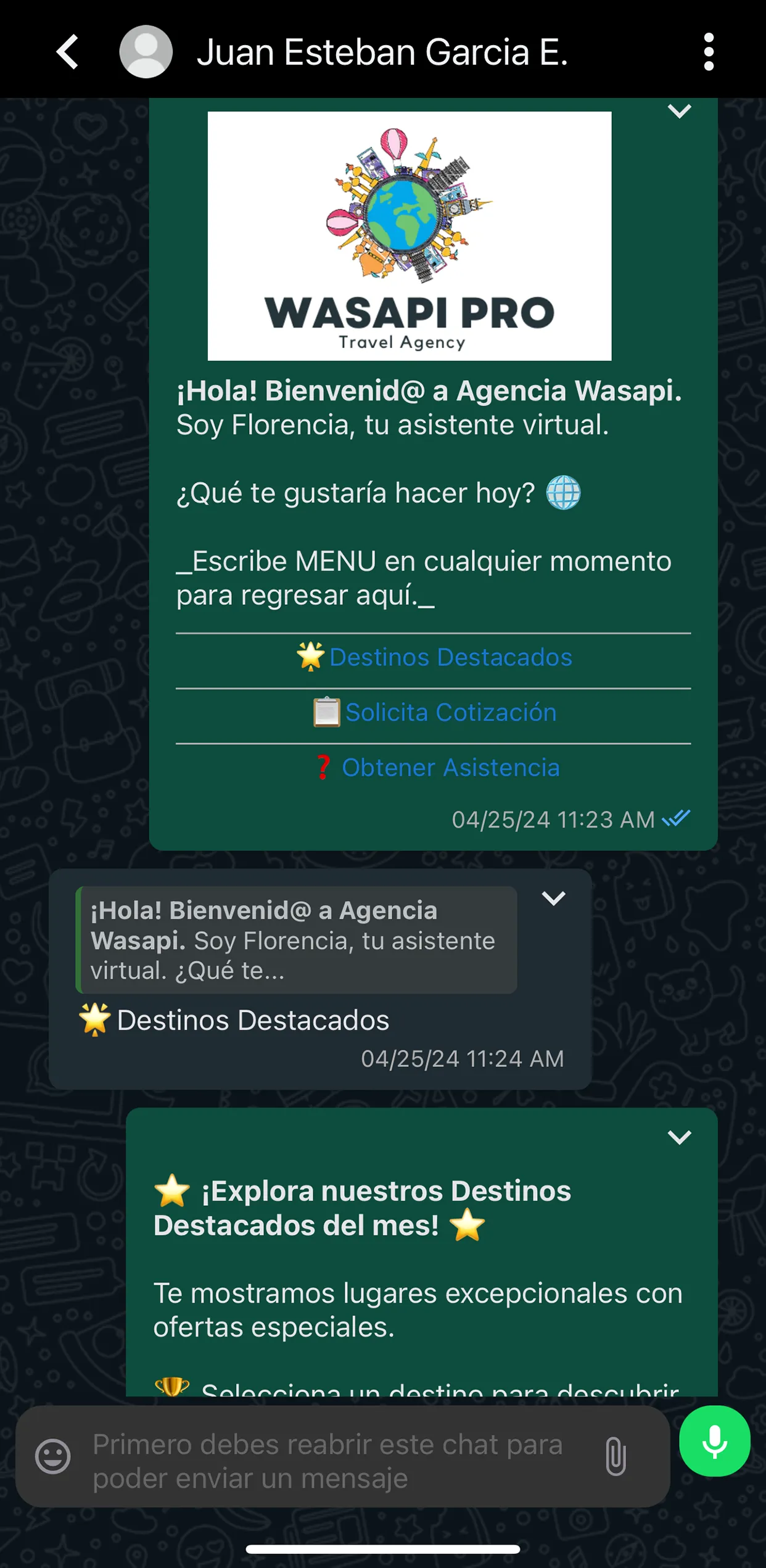The height and width of the screenshot is (1568, 766).
Task: Expand options for the Explora nuestros Destinos message
Action: pos(679,1137)
